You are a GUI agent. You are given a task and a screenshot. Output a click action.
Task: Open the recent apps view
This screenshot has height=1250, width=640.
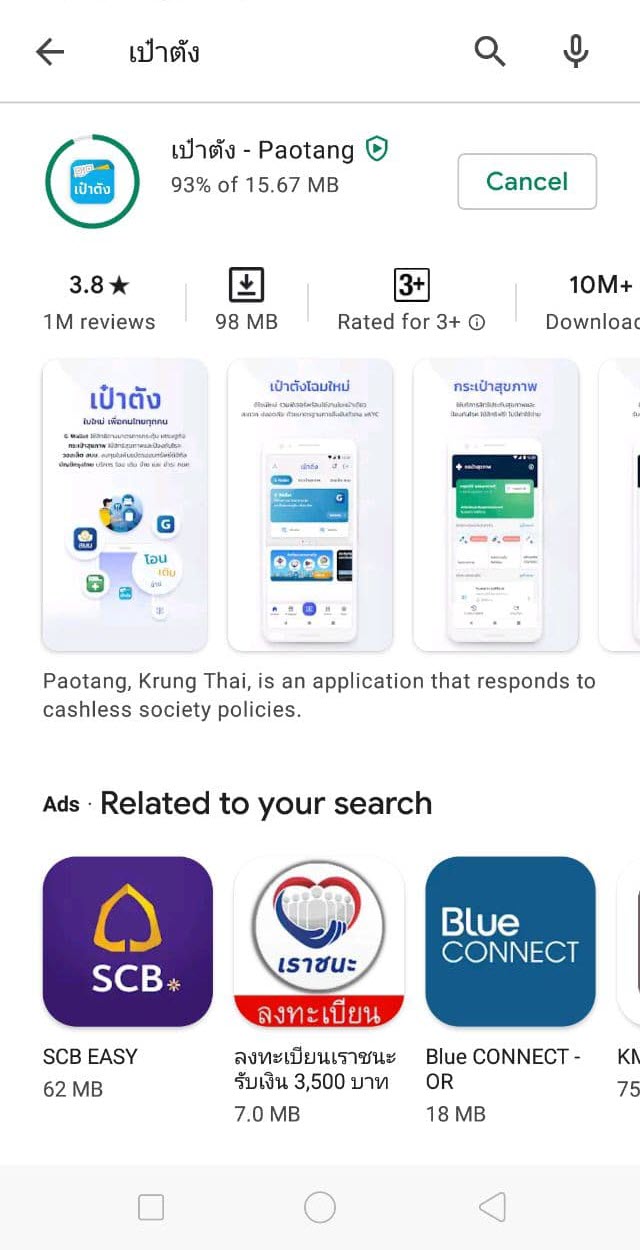click(151, 1207)
